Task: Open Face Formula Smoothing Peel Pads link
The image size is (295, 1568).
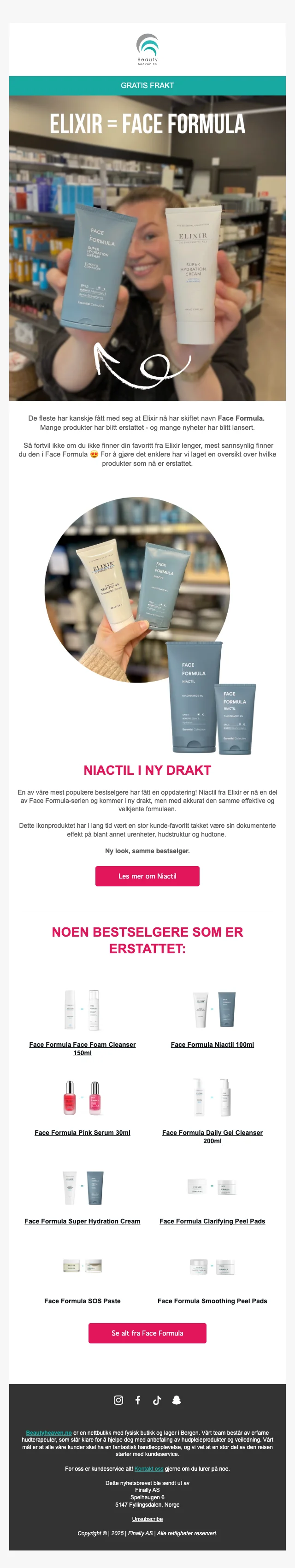Action: [212, 1301]
